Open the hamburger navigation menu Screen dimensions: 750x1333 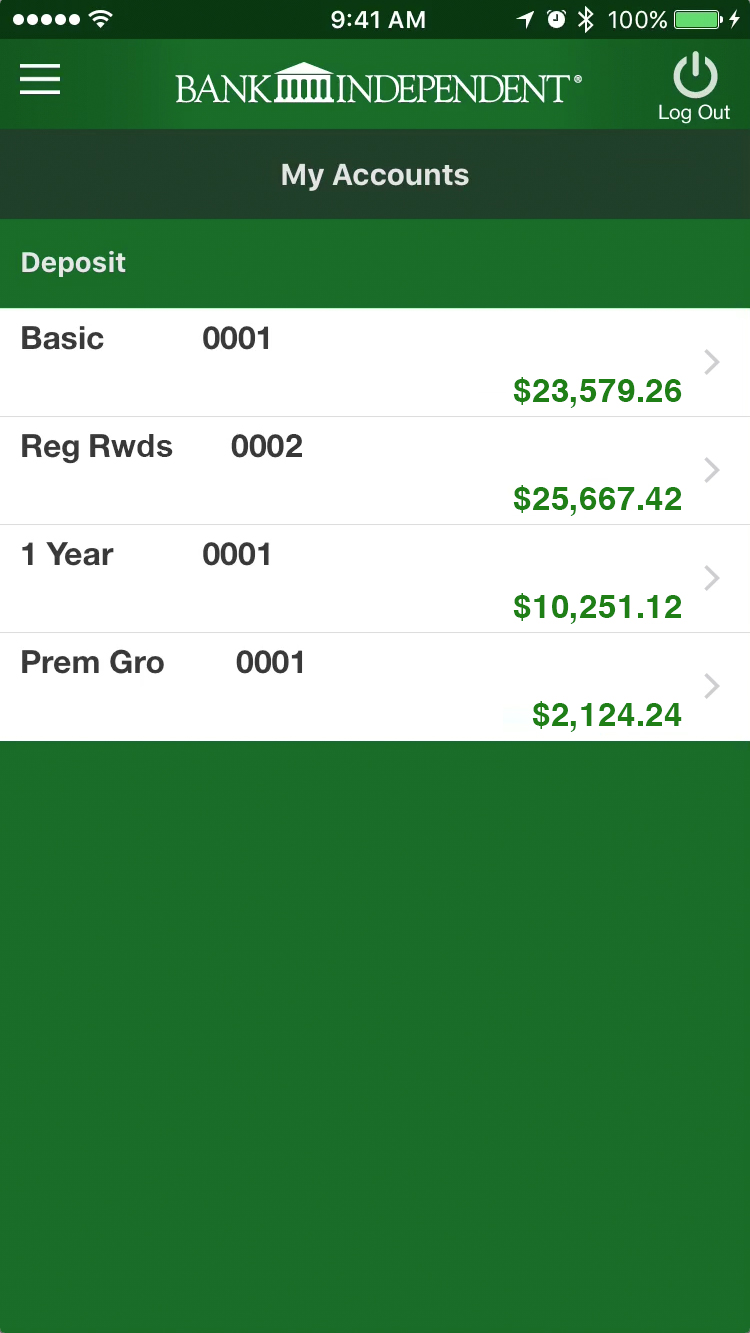tap(40, 79)
